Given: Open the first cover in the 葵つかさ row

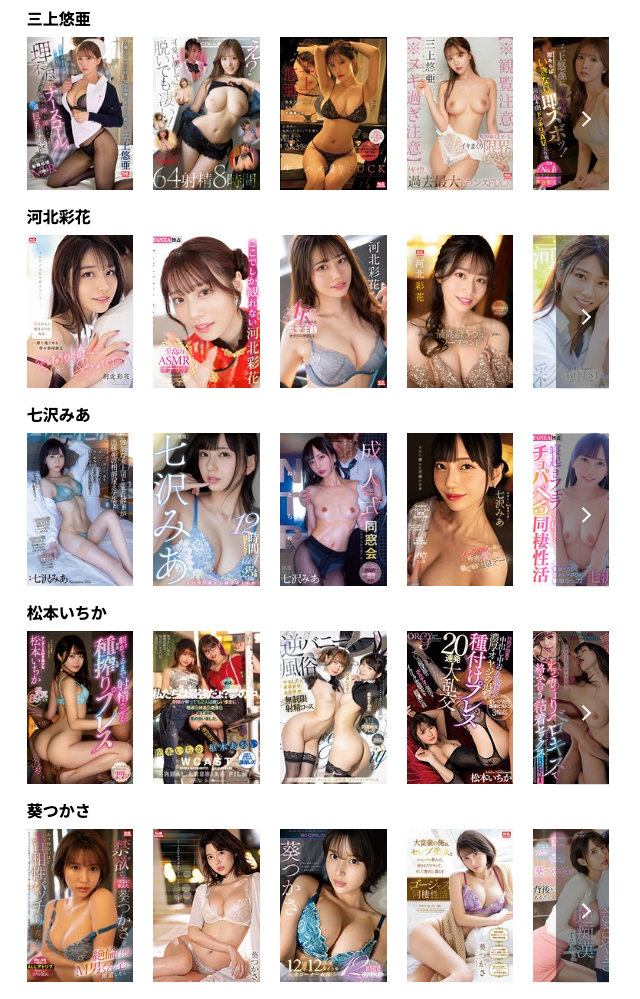Looking at the screenshot, I should point(80,906).
